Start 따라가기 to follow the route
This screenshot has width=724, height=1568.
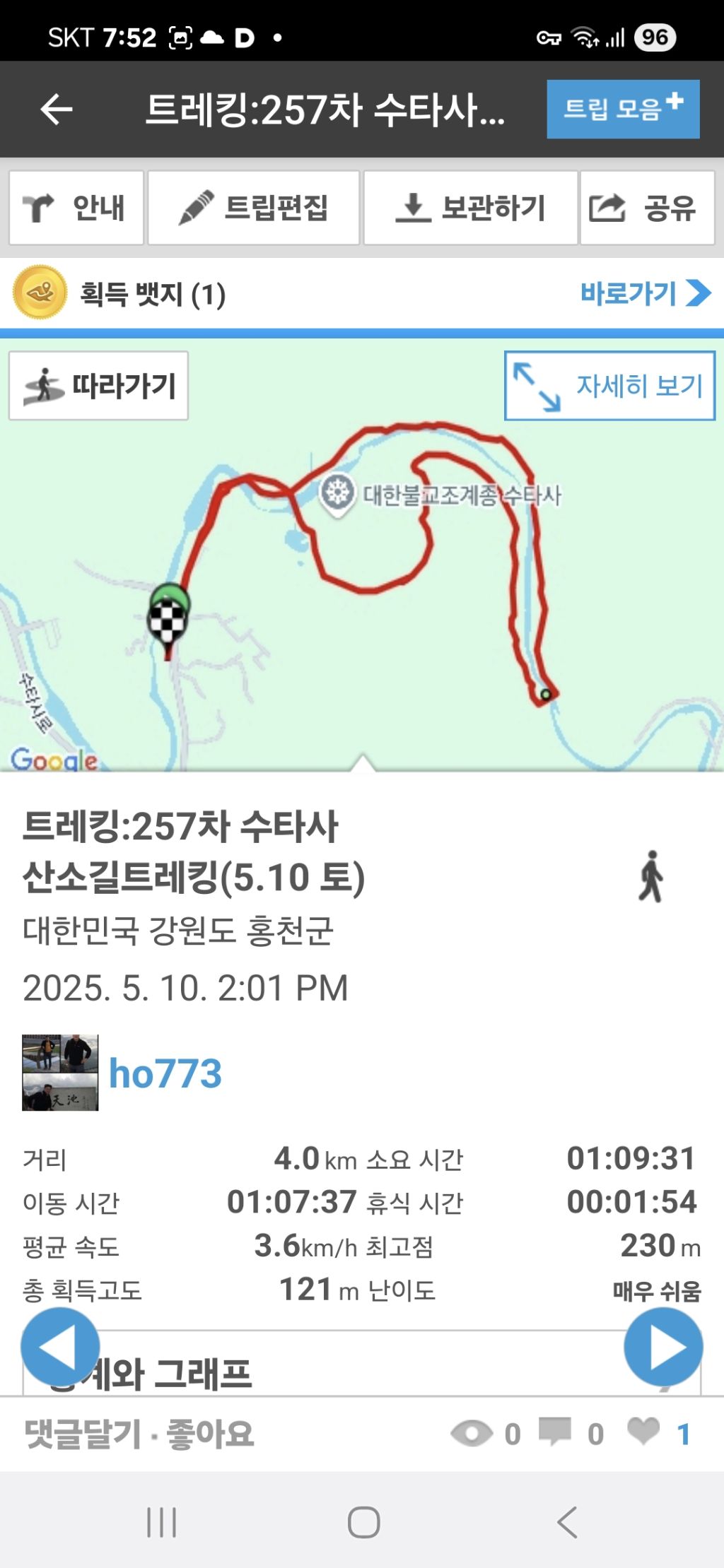click(x=99, y=386)
